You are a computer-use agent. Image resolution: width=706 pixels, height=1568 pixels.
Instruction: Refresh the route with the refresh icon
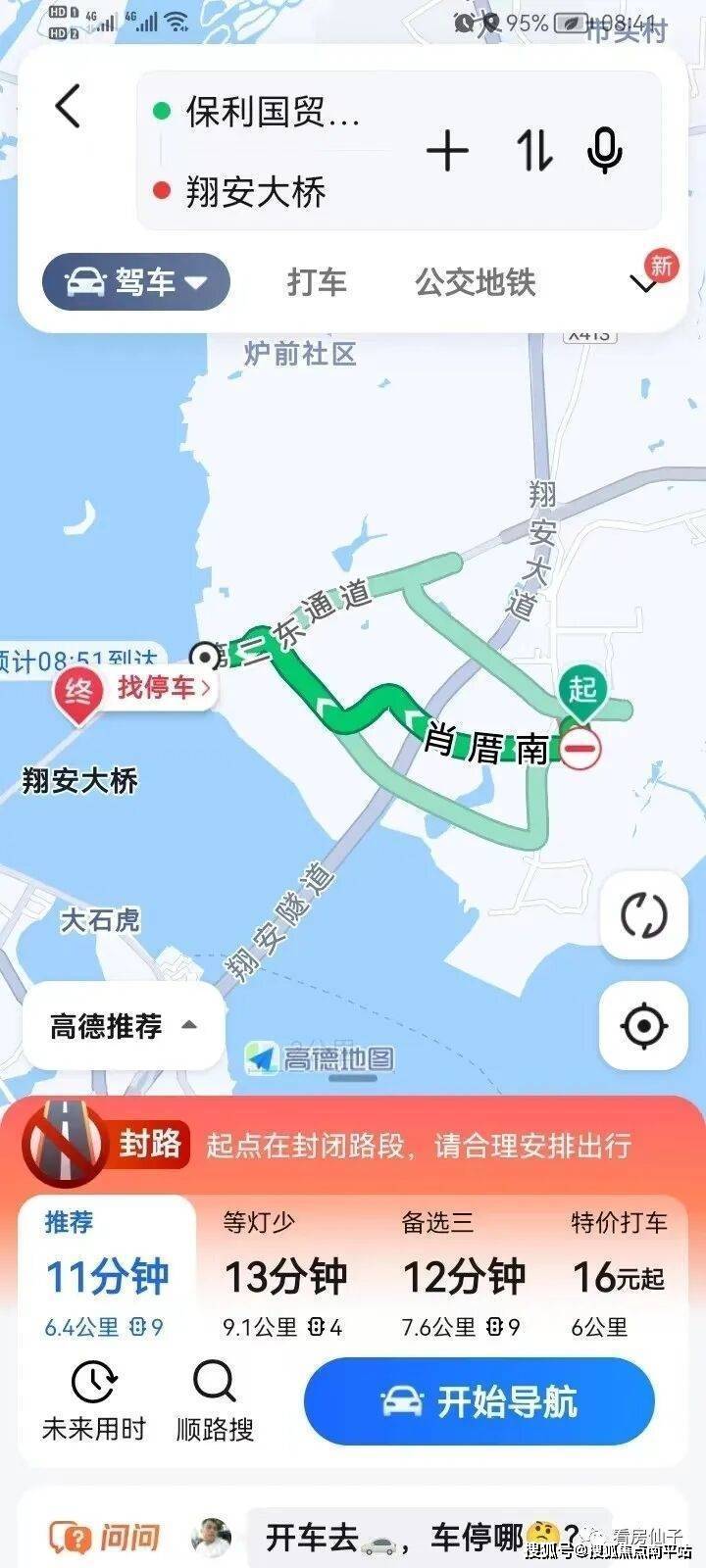(x=643, y=915)
